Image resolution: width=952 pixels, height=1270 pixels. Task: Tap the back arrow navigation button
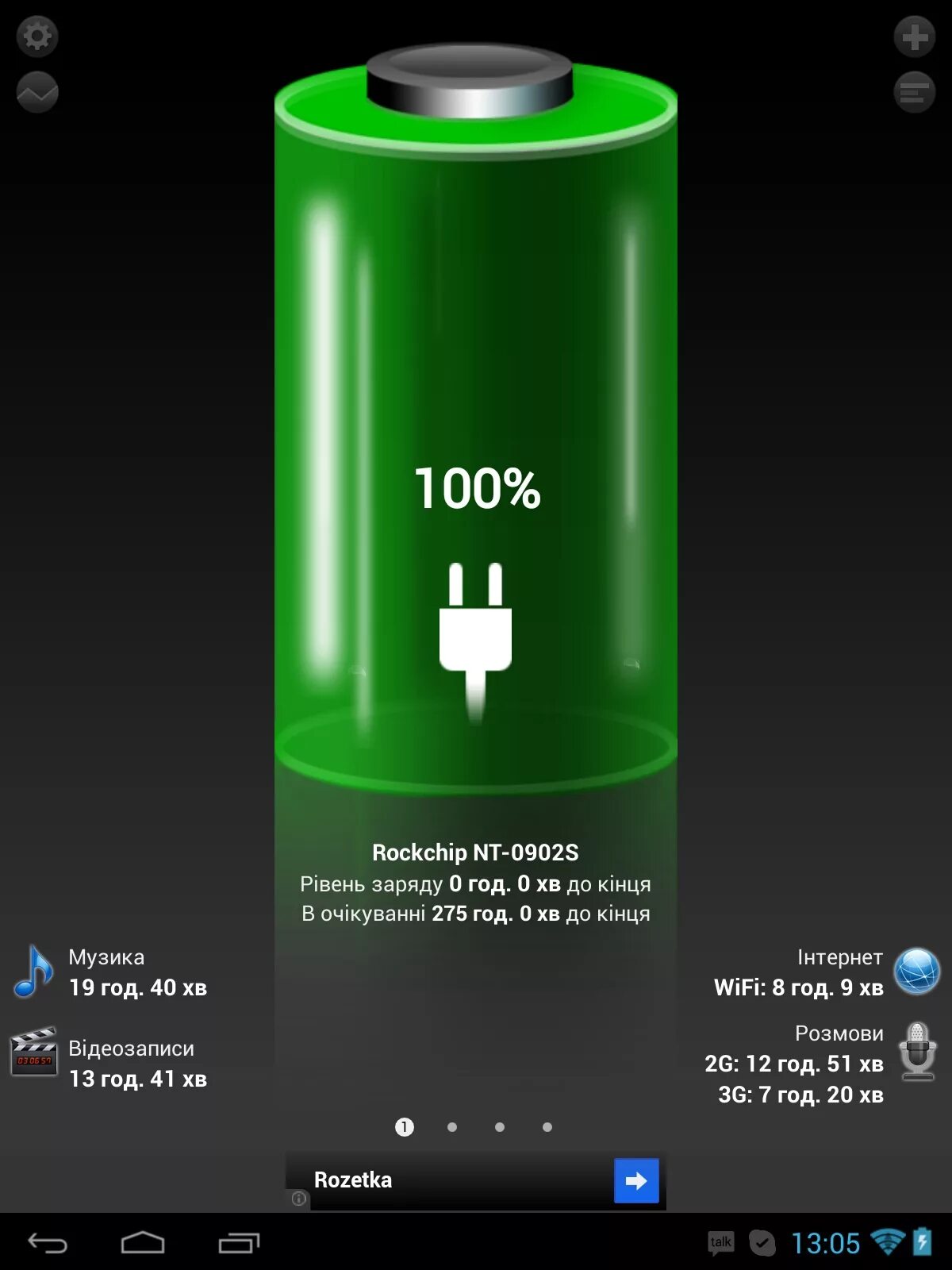coord(49,1242)
